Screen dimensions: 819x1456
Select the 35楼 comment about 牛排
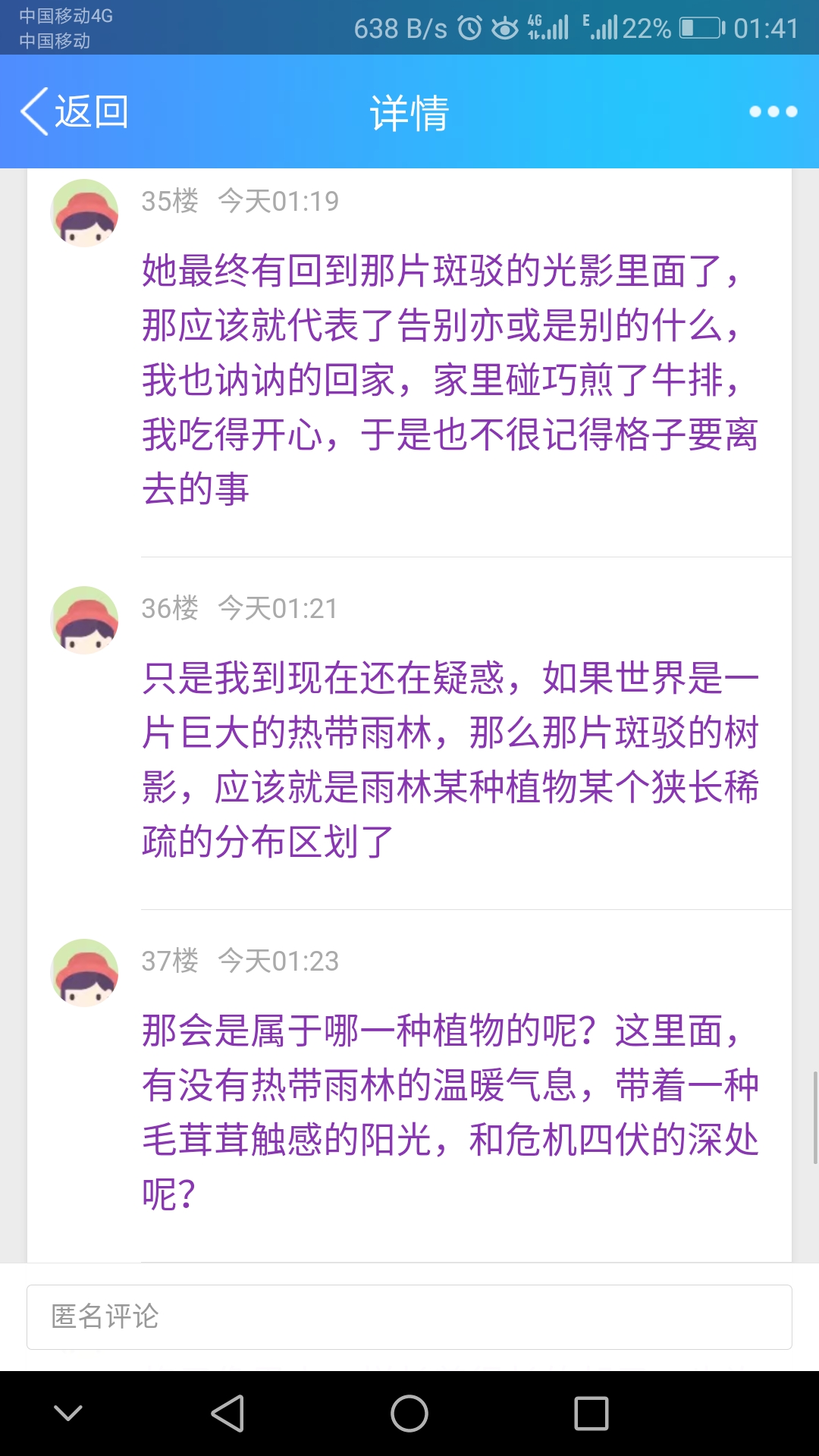pyautogui.click(x=449, y=379)
